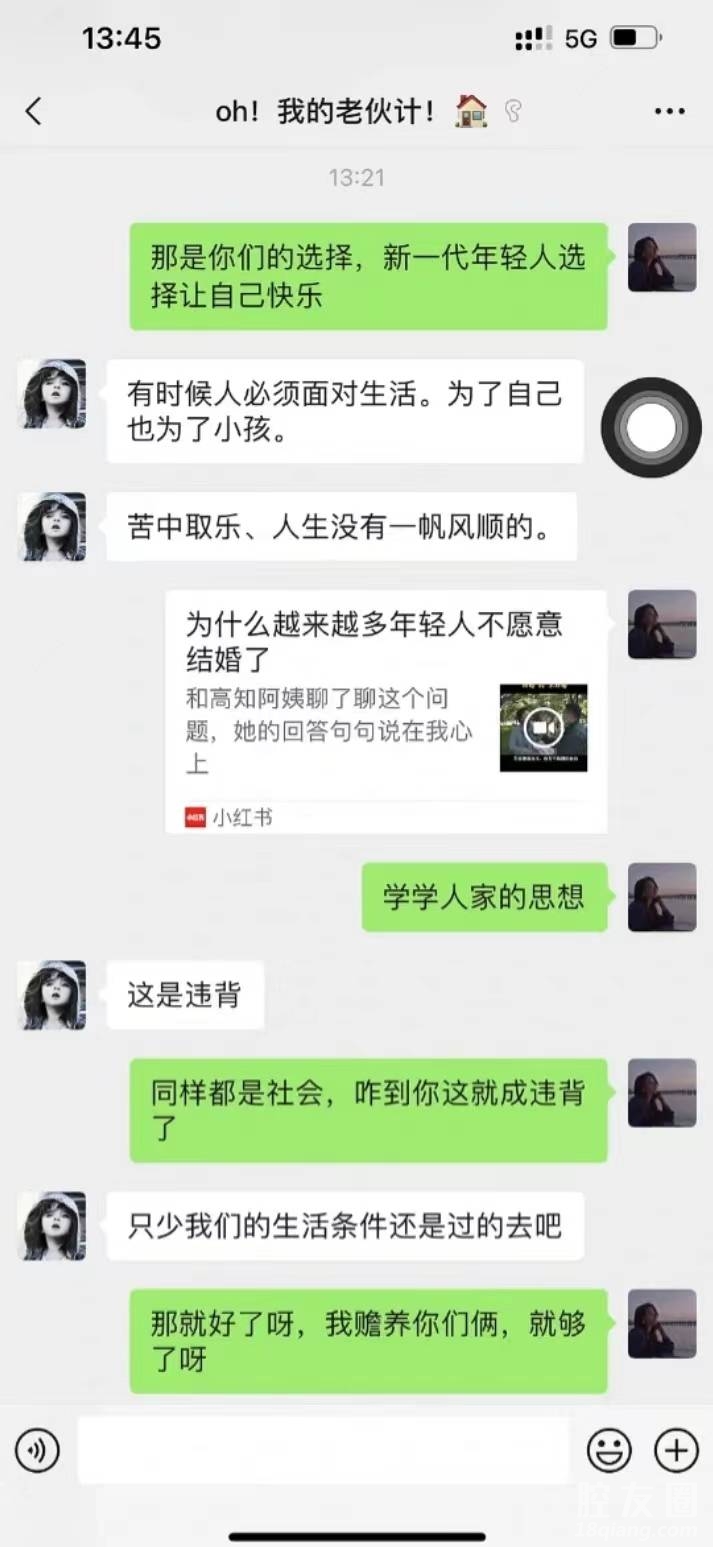View profile of sender of 这是违背
The width and height of the screenshot is (713, 1547).
[52, 995]
